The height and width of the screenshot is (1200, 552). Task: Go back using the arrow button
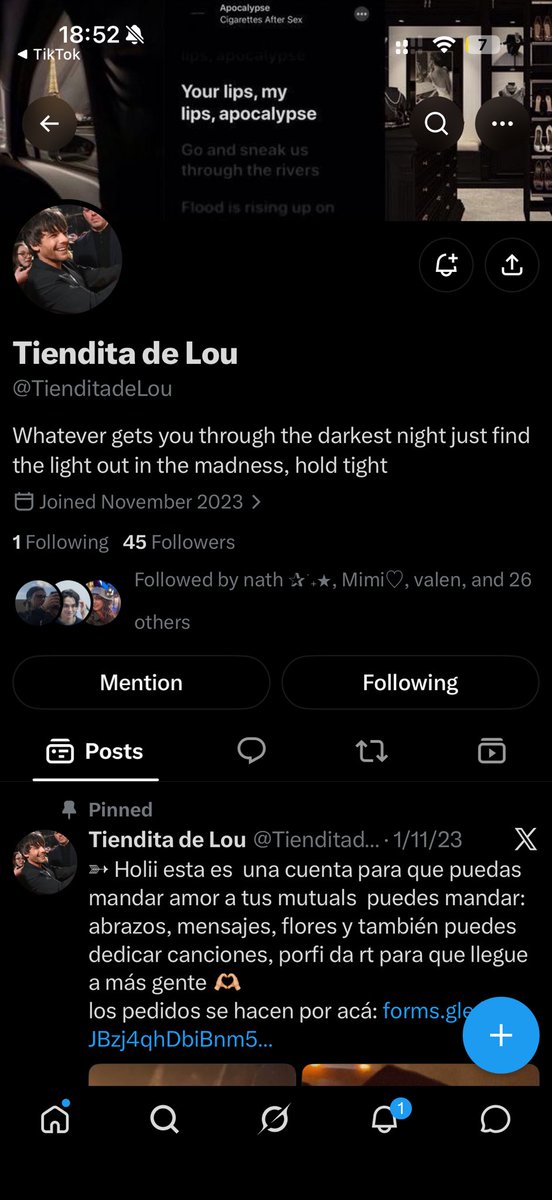click(49, 124)
